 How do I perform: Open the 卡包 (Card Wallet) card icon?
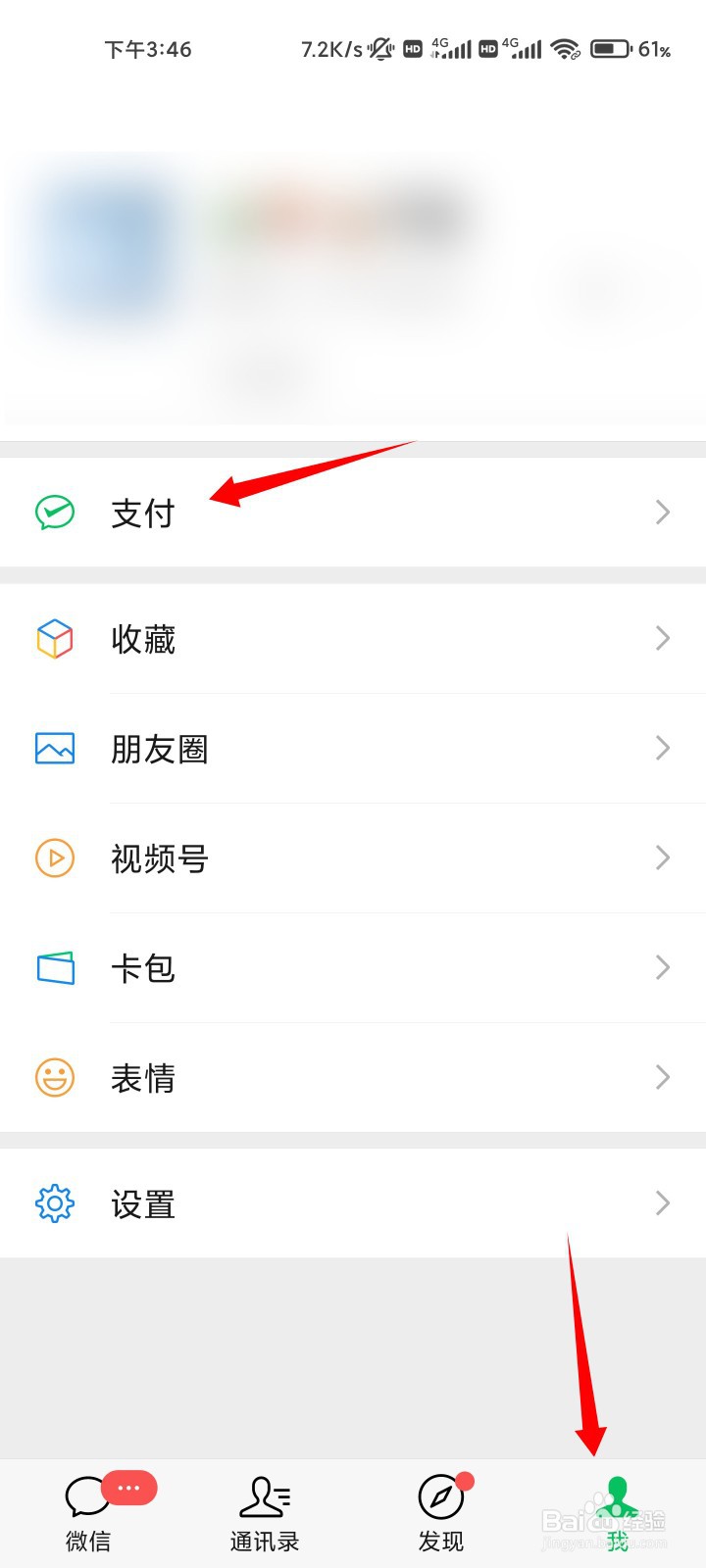[x=56, y=967]
